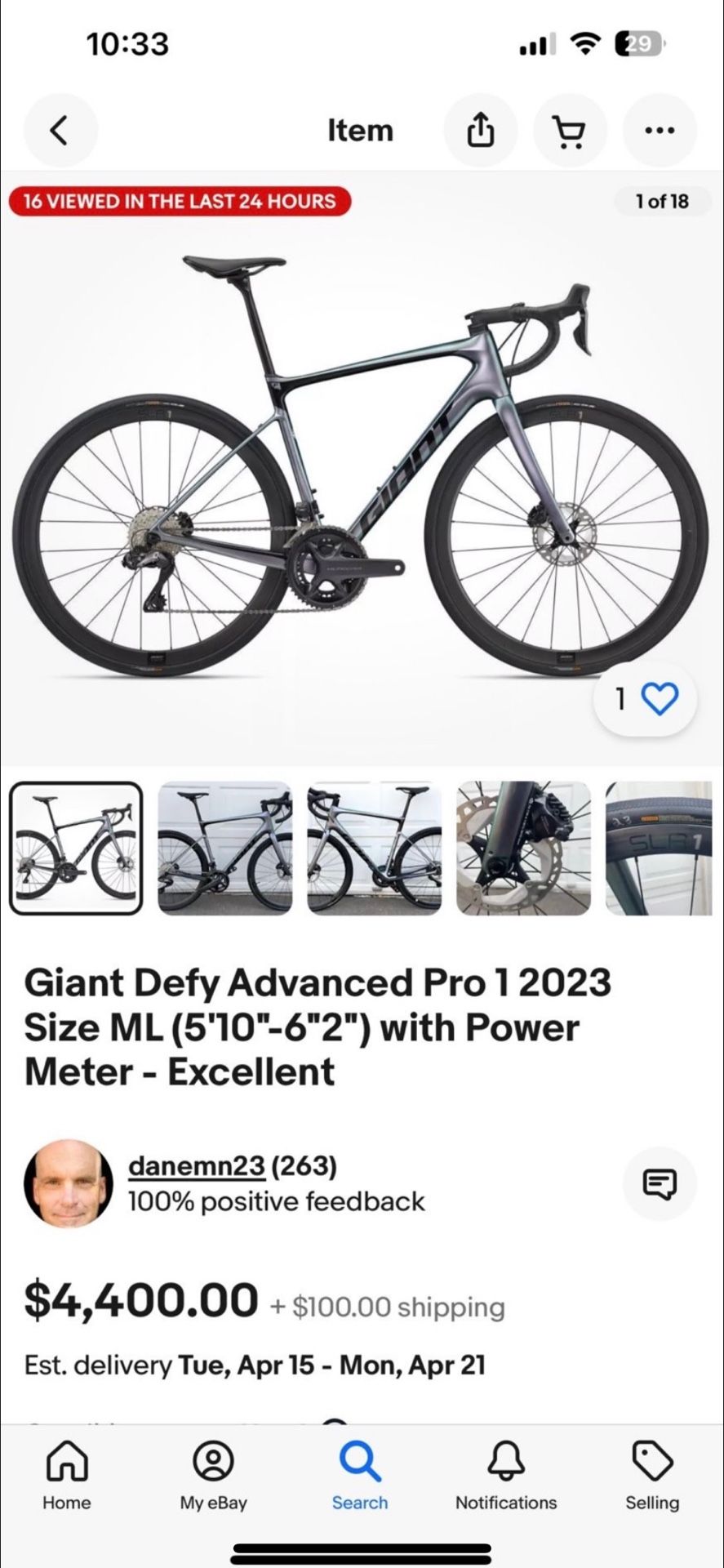Toggle the watch heart on the photo
The height and width of the screenshot is (1568, 724).
[660, 698]
